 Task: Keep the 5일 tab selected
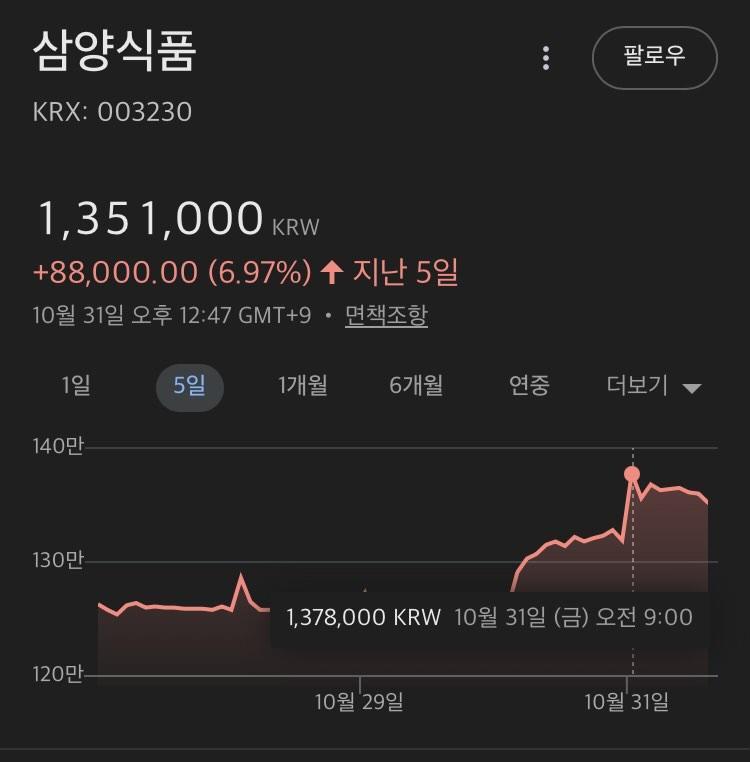pyautogui.click(x=189, y=386)
